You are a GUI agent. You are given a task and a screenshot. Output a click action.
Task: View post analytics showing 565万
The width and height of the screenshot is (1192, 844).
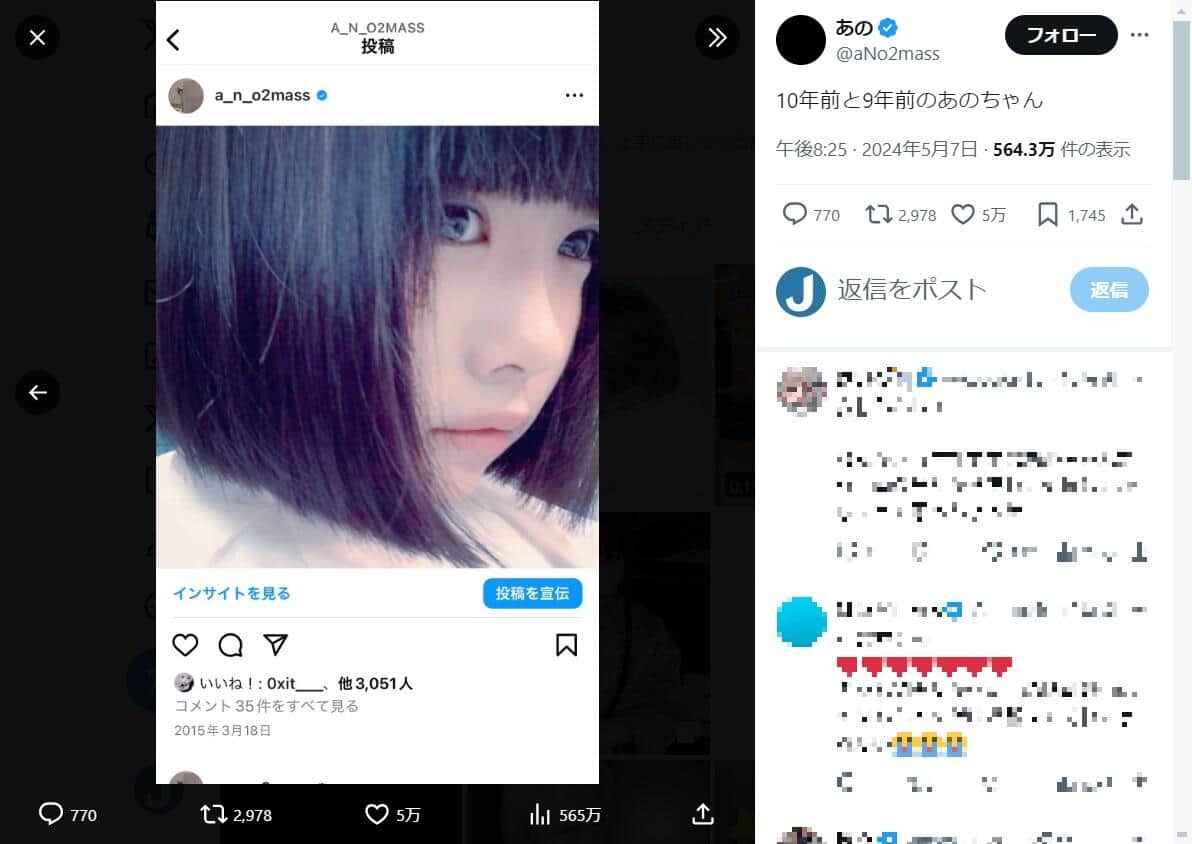(540, 814)
